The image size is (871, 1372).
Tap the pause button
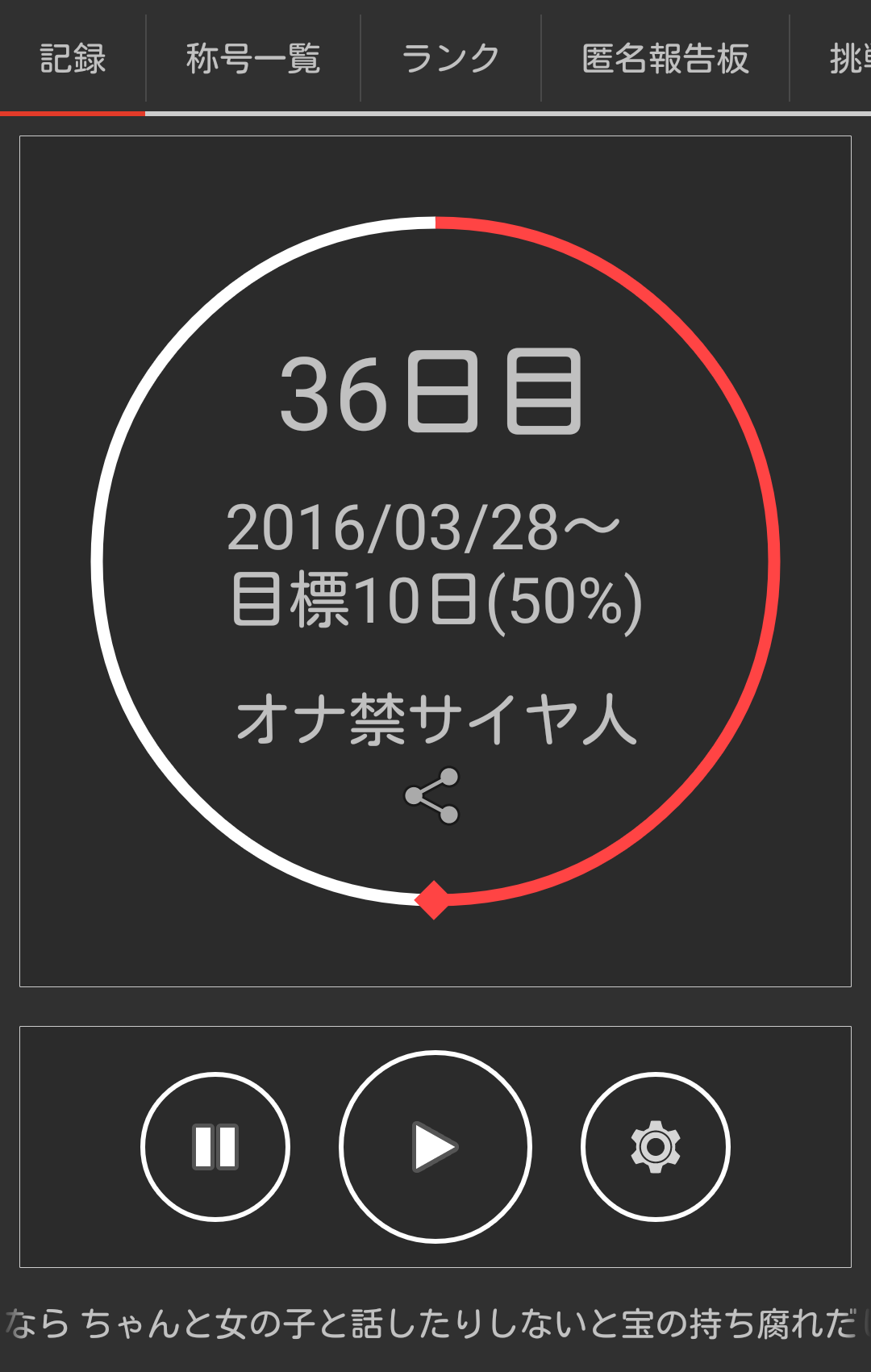click(215, 1146)
